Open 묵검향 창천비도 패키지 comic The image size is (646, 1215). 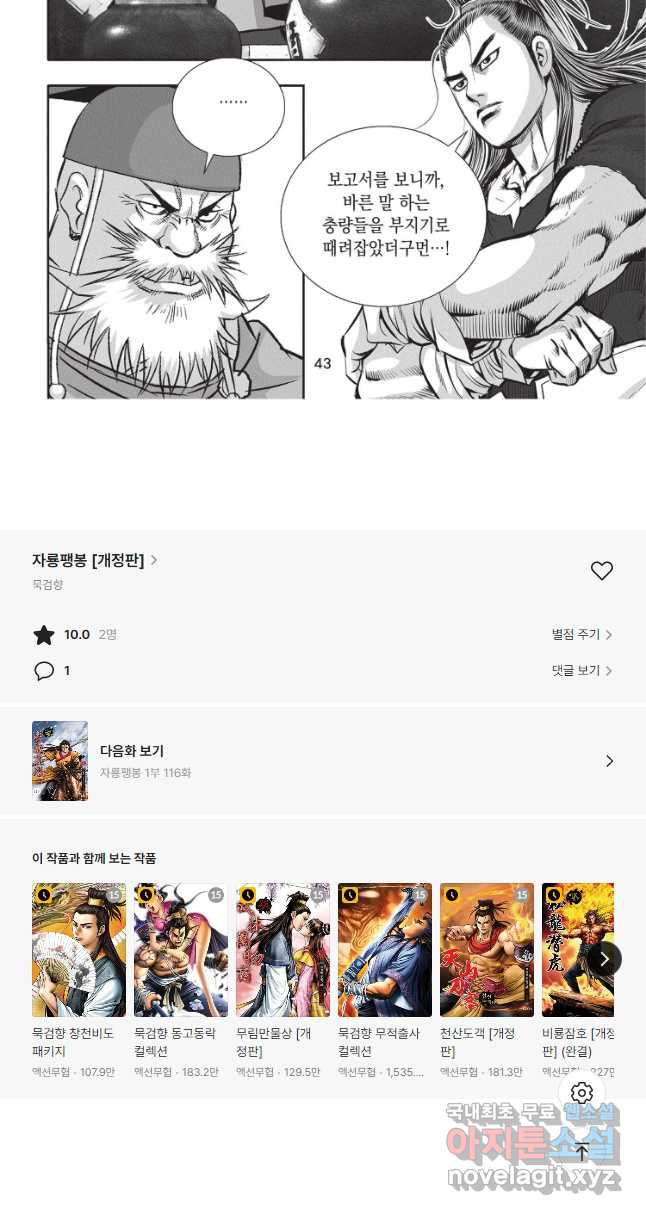[x=79, y=950]
